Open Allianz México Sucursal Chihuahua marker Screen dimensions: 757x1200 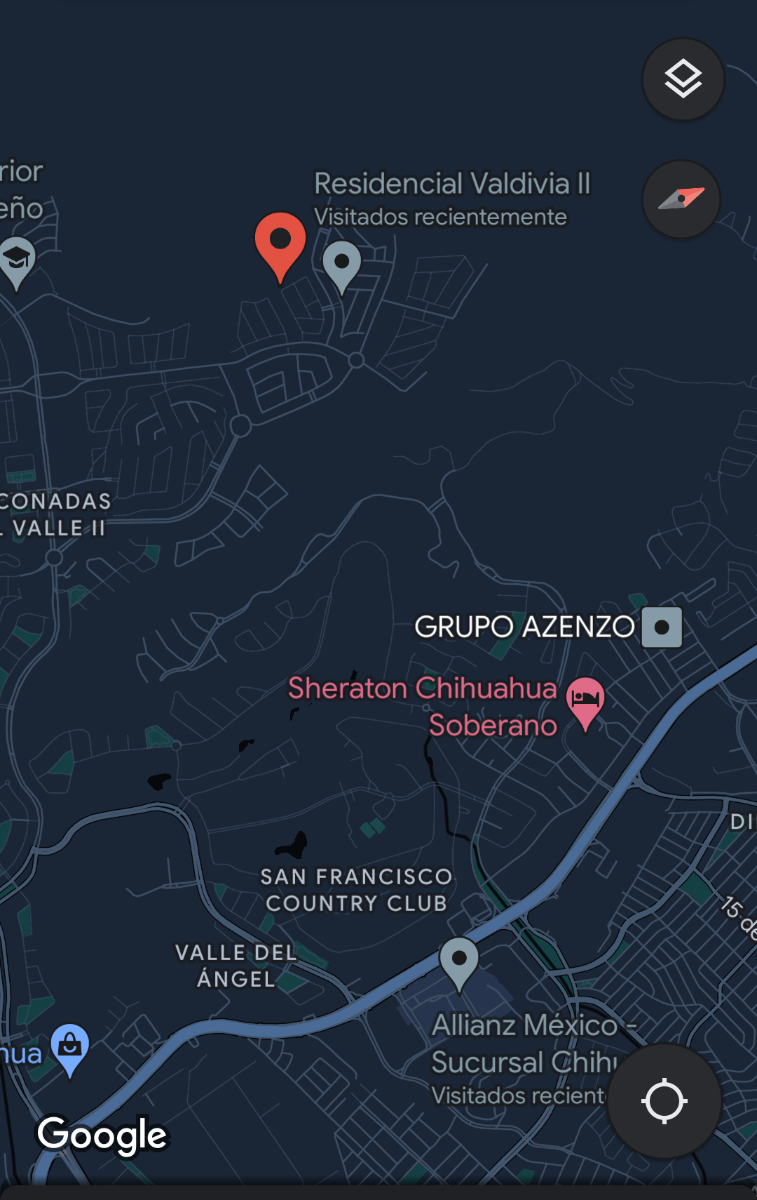[459, 961]
